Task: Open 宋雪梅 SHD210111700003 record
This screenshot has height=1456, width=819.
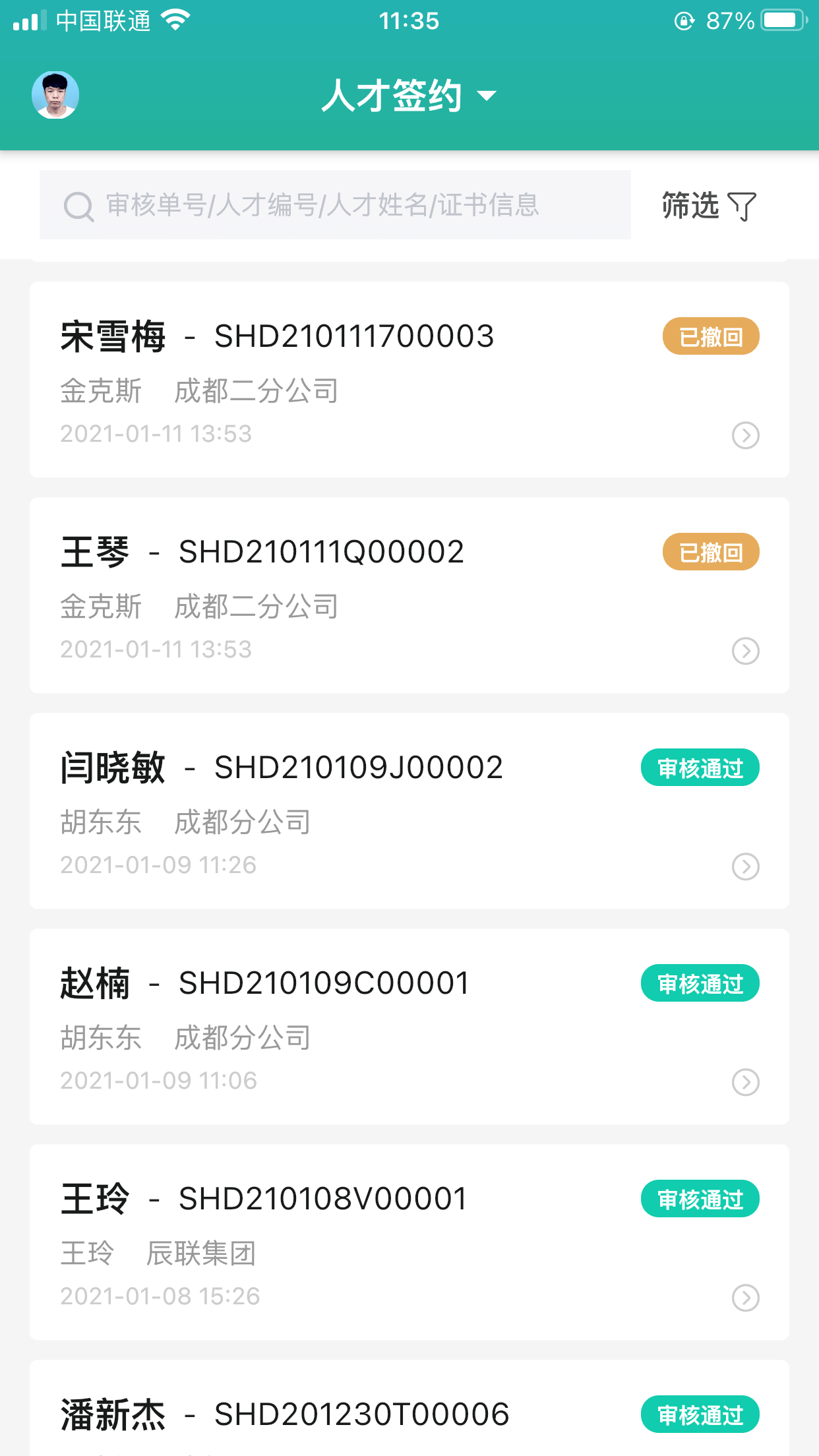Action: [409, 380]
